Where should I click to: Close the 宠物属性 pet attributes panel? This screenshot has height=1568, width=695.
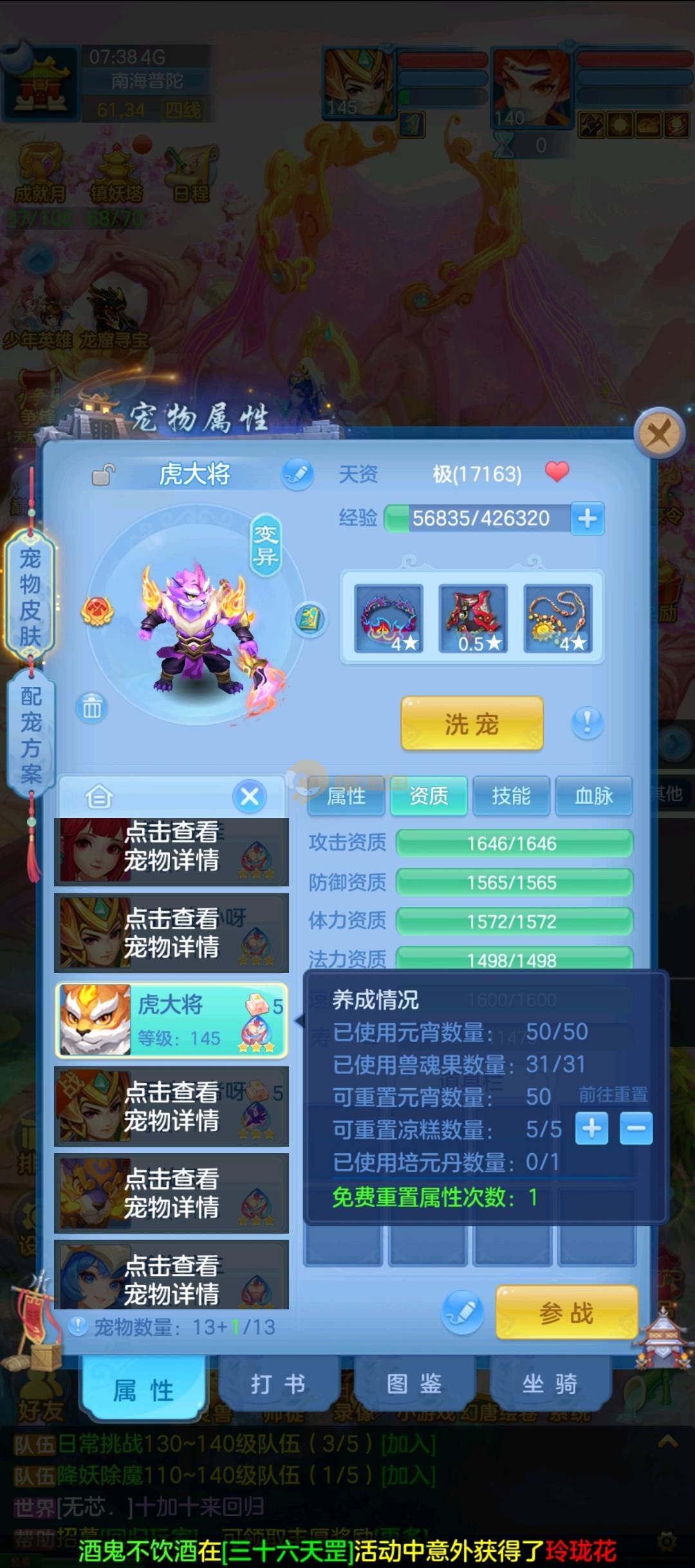pos(658,433)
